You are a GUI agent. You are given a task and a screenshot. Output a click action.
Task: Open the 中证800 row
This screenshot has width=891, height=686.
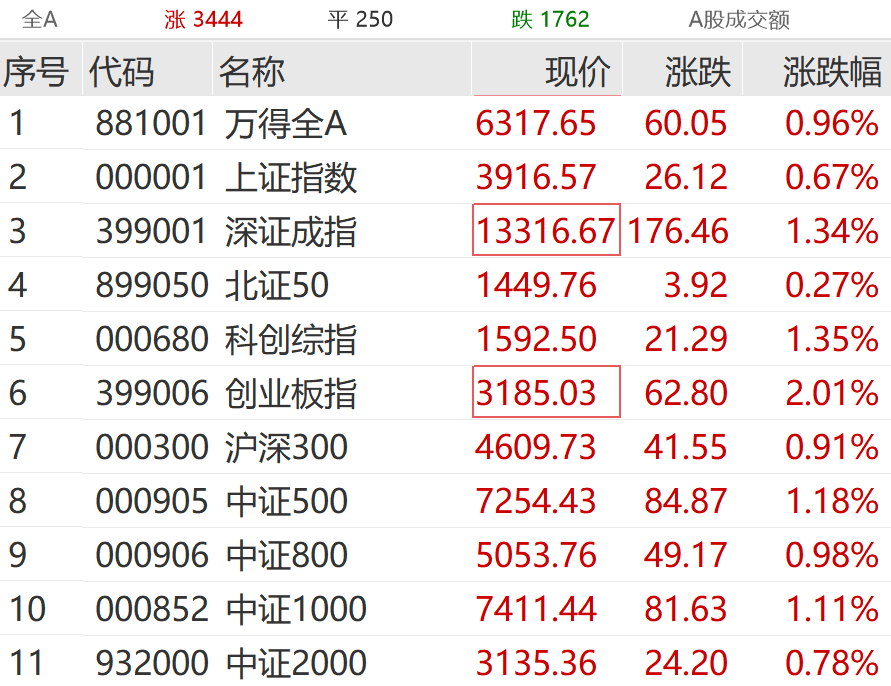pos(286,555)
